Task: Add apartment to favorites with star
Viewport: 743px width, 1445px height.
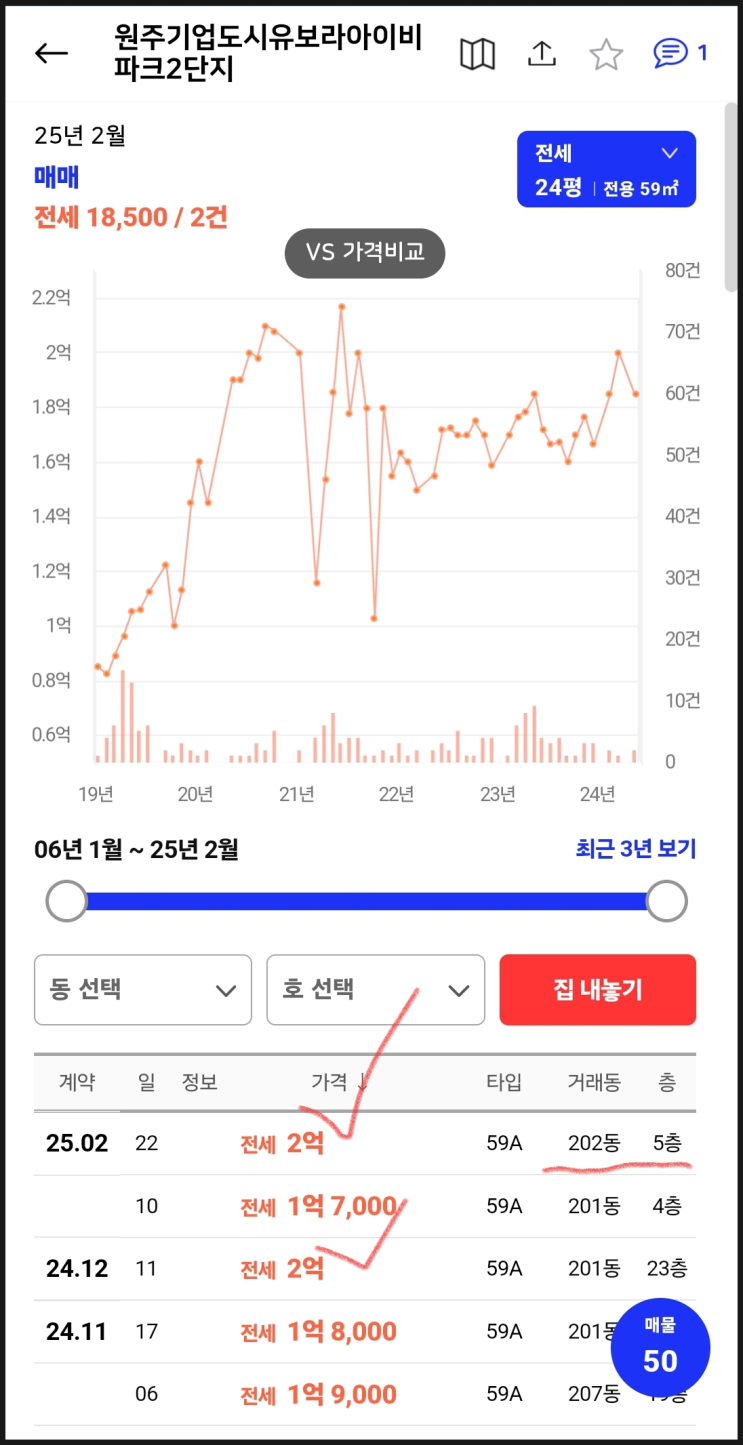Action: pos(606,54)
